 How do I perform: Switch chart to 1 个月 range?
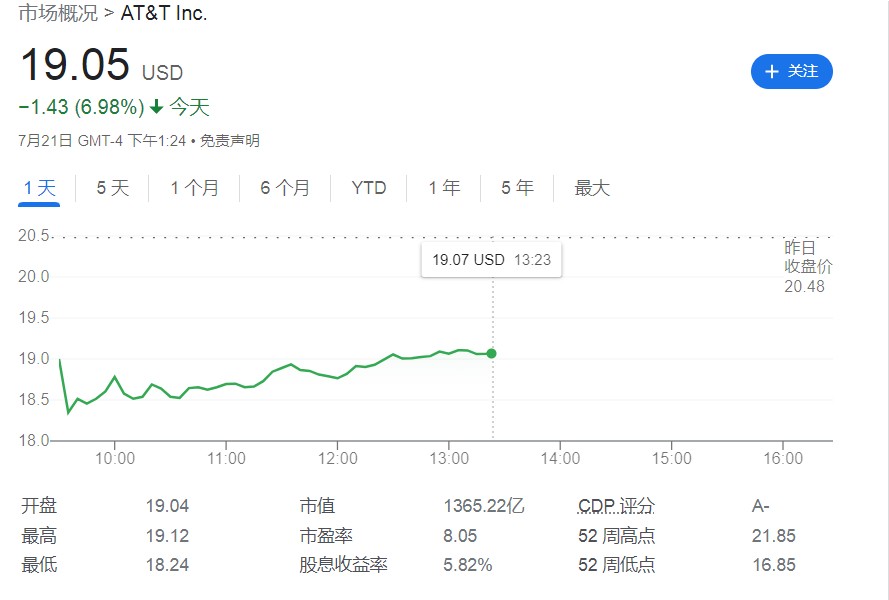[194, 188]
